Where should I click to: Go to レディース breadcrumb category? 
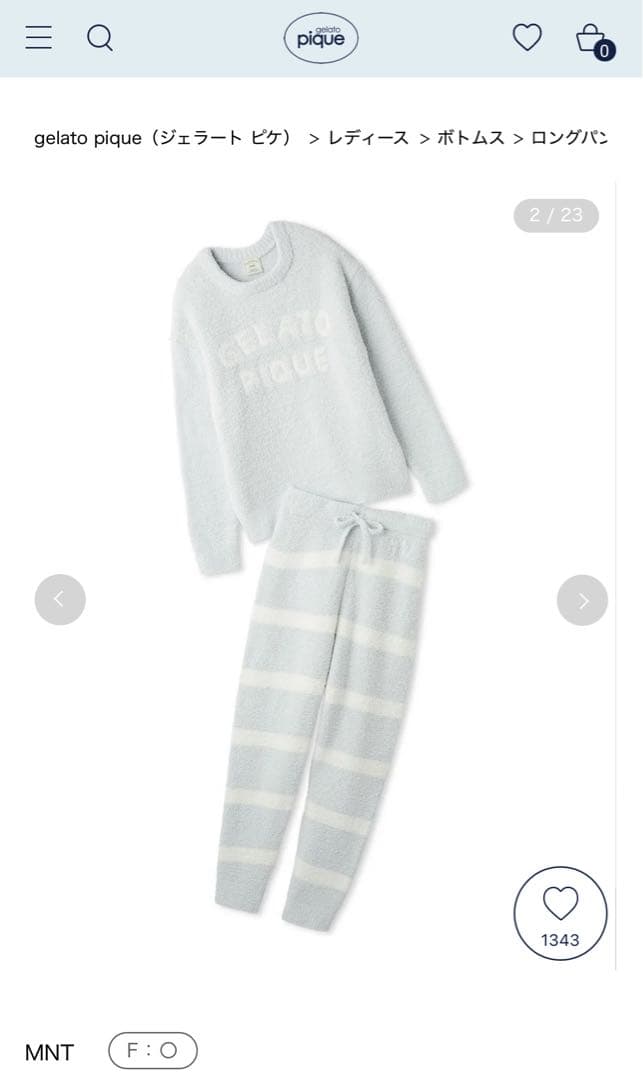tap(369, 138)
